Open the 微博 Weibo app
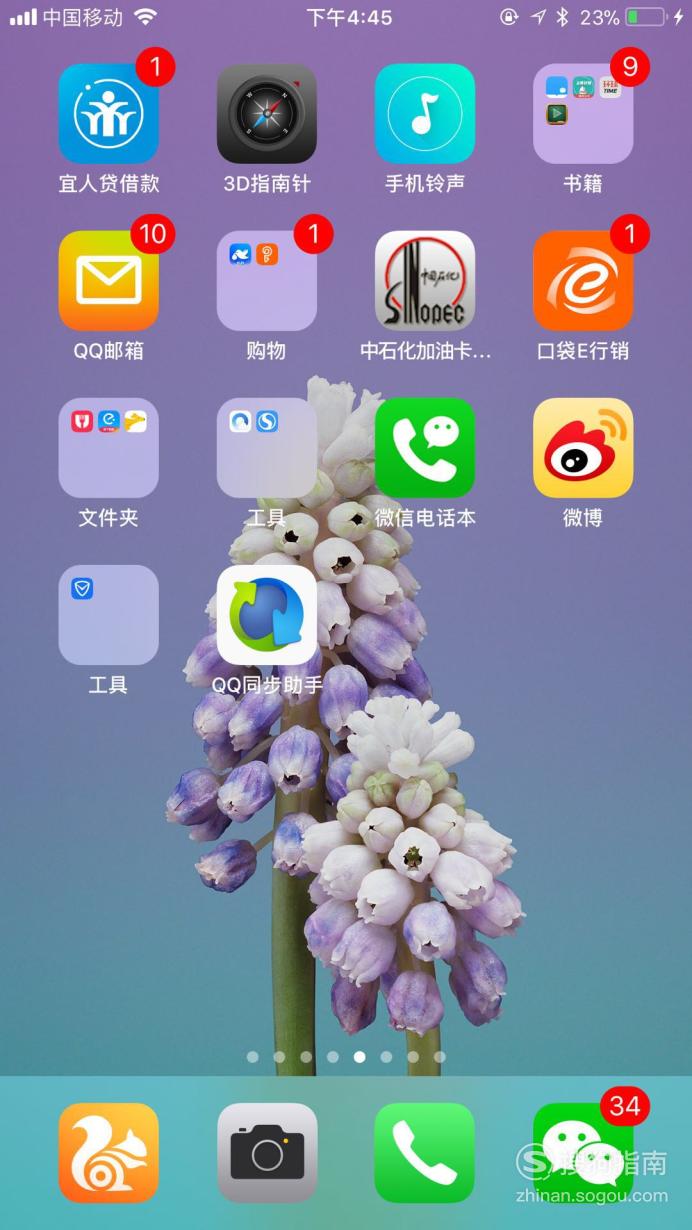Screen dimensions: 692x1230 [x=582, y=448]
